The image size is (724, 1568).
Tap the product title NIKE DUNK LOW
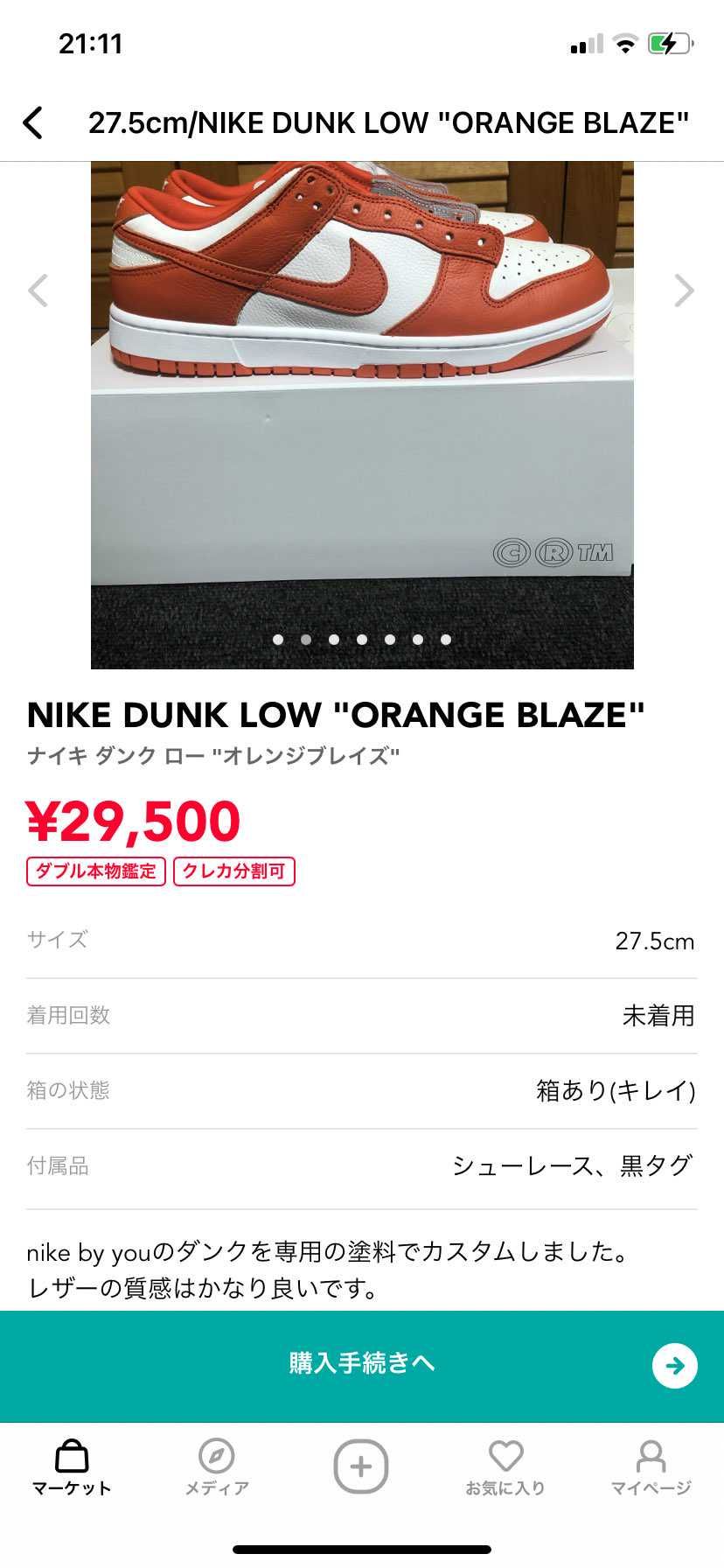[335, 715]
